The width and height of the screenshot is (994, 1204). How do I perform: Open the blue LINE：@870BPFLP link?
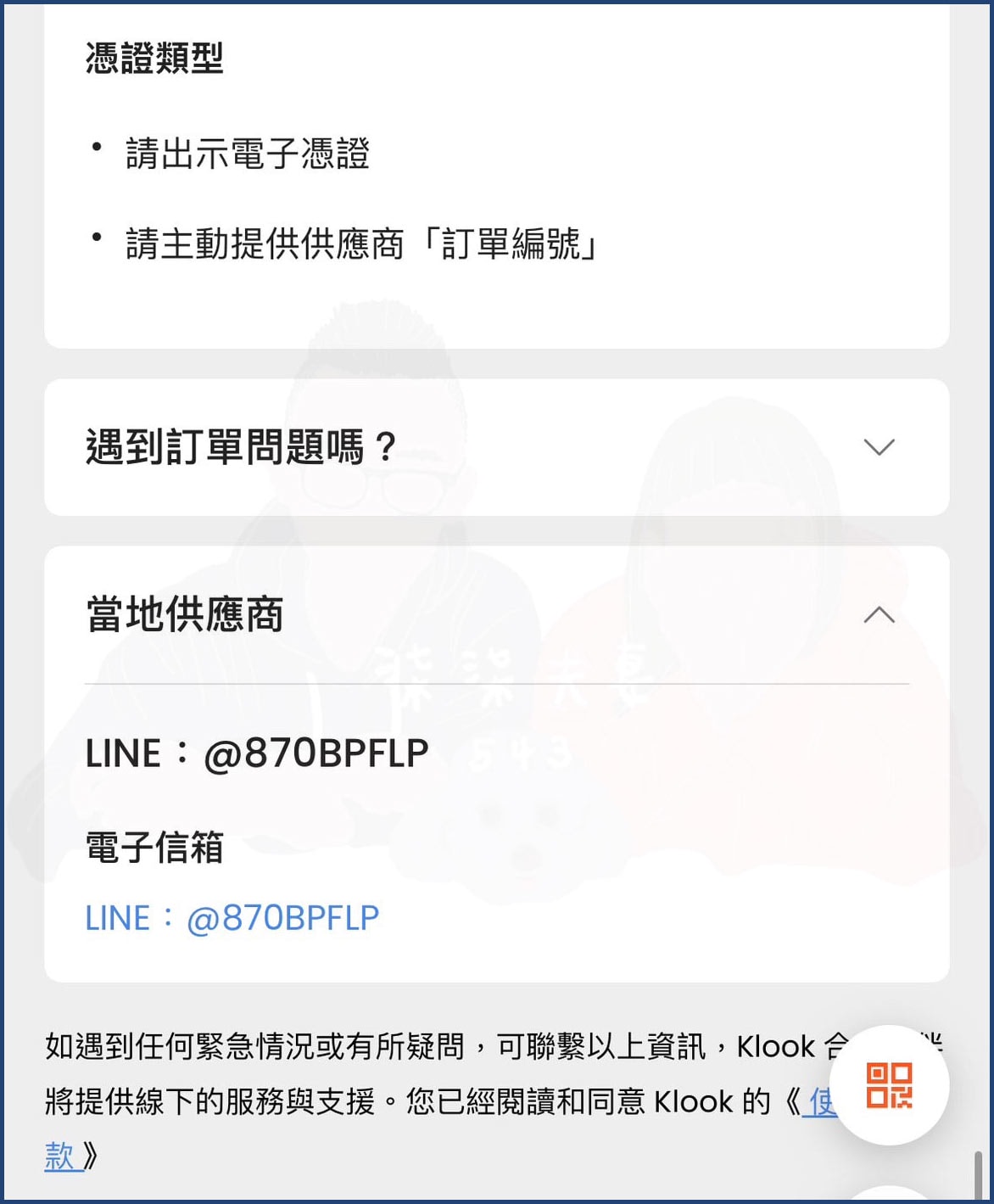[x=232, y=918]
